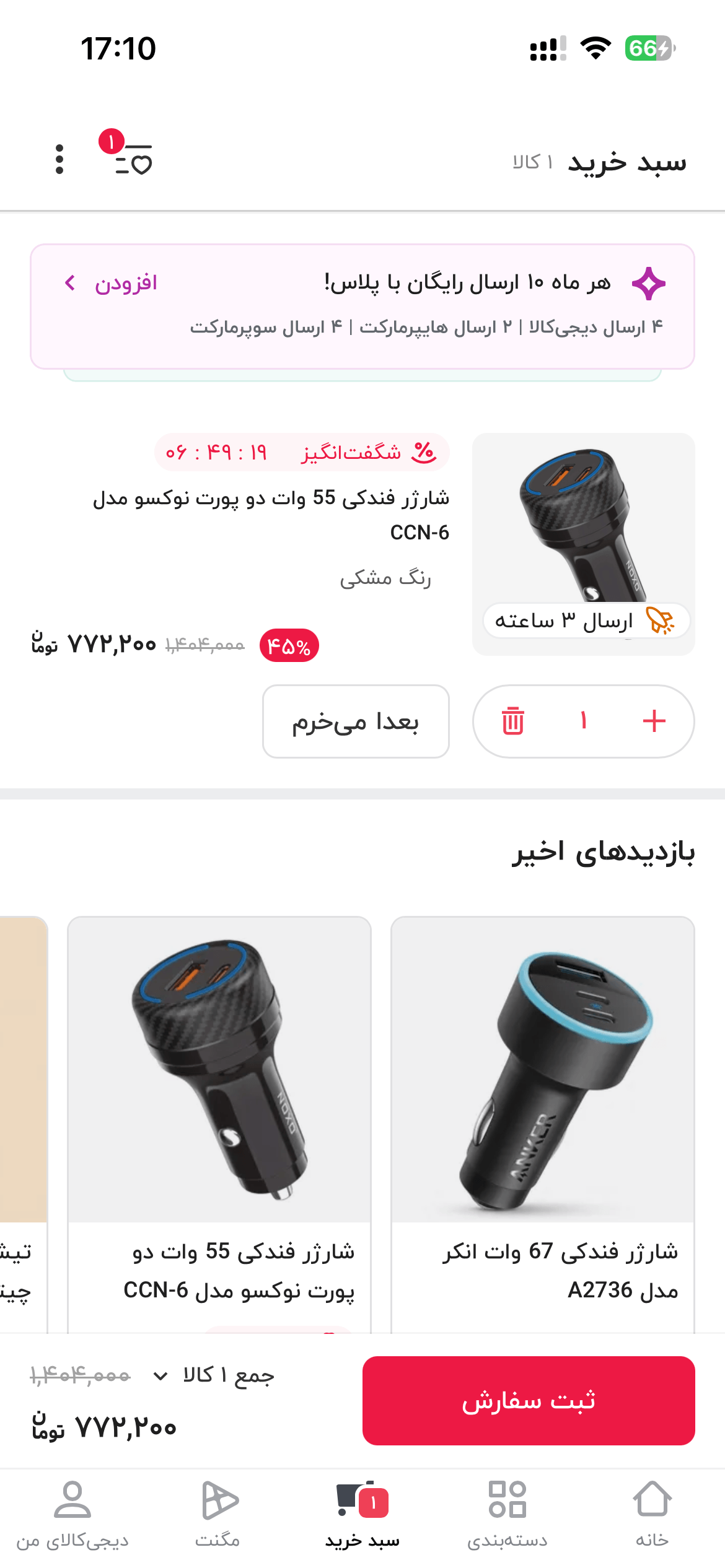Open the recent Noxo 55W charger card
725x1568 pixels.
click(219, 1124)
